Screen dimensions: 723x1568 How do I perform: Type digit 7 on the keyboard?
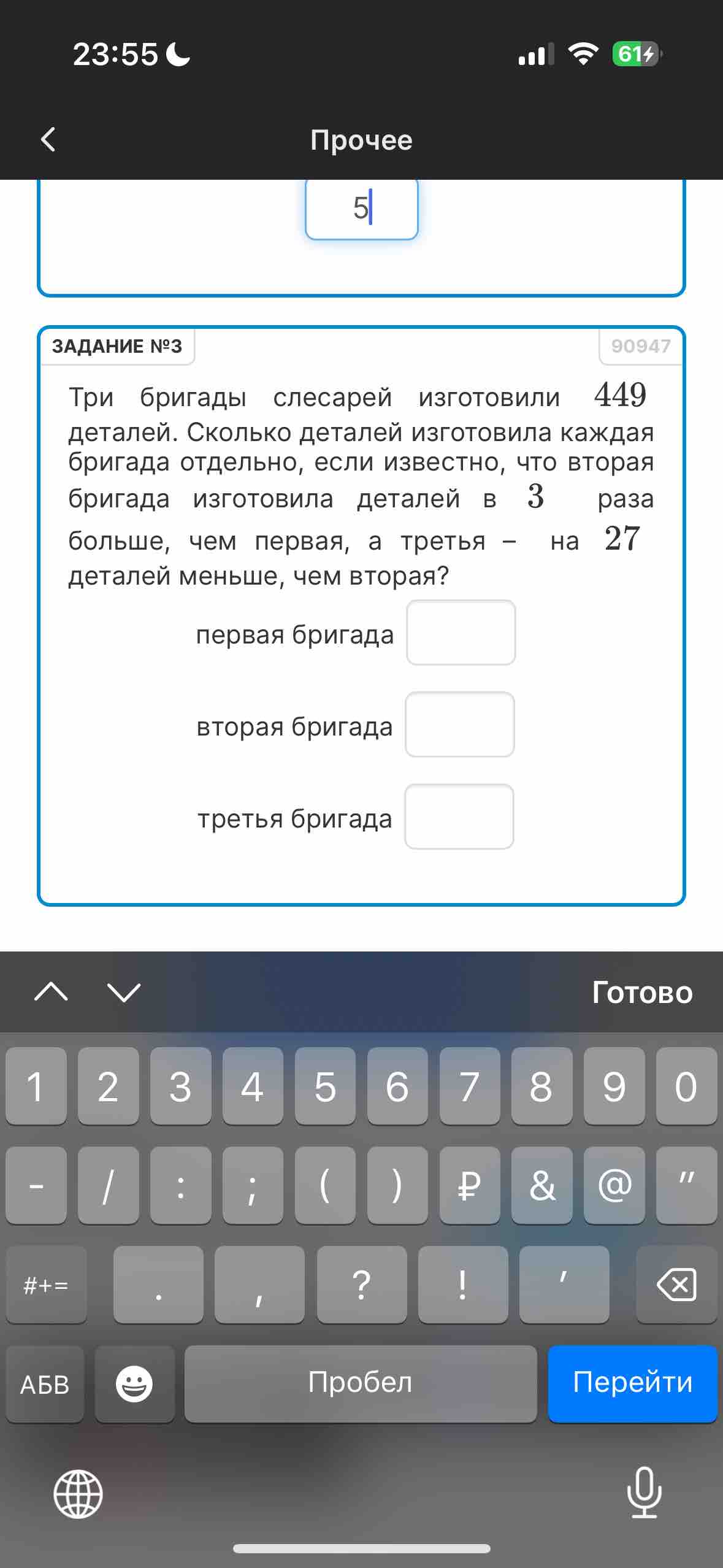click(470, 1086)
